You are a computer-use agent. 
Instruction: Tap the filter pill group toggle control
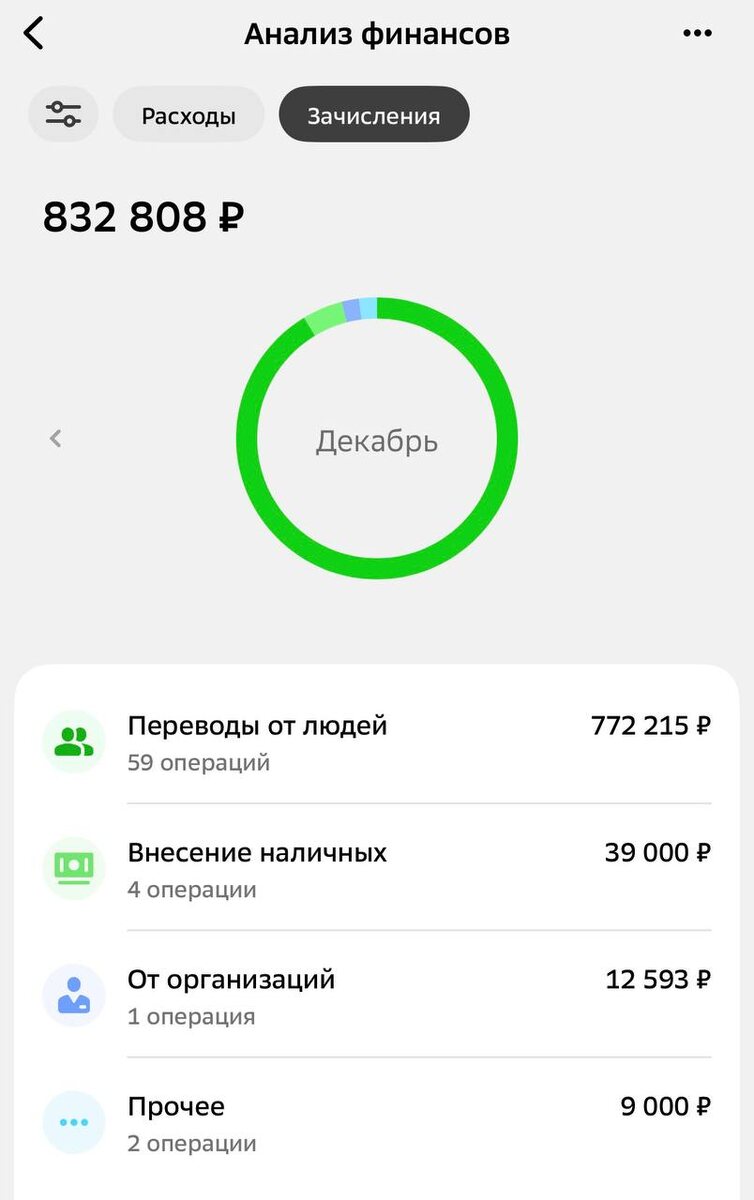[63, 114]
